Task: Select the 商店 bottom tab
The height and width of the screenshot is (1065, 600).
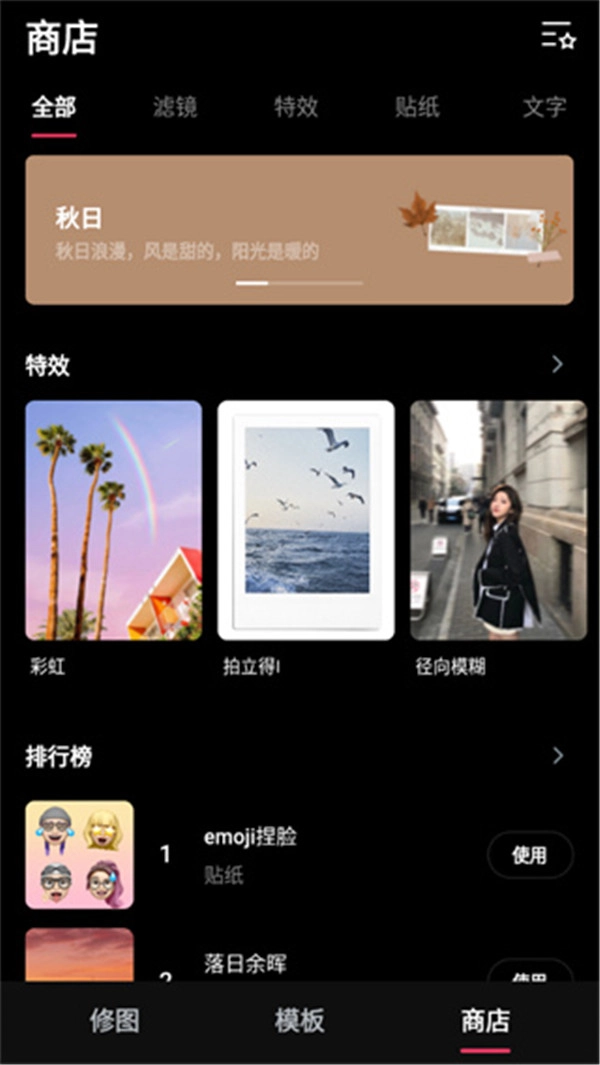Action: [485, 1021]
